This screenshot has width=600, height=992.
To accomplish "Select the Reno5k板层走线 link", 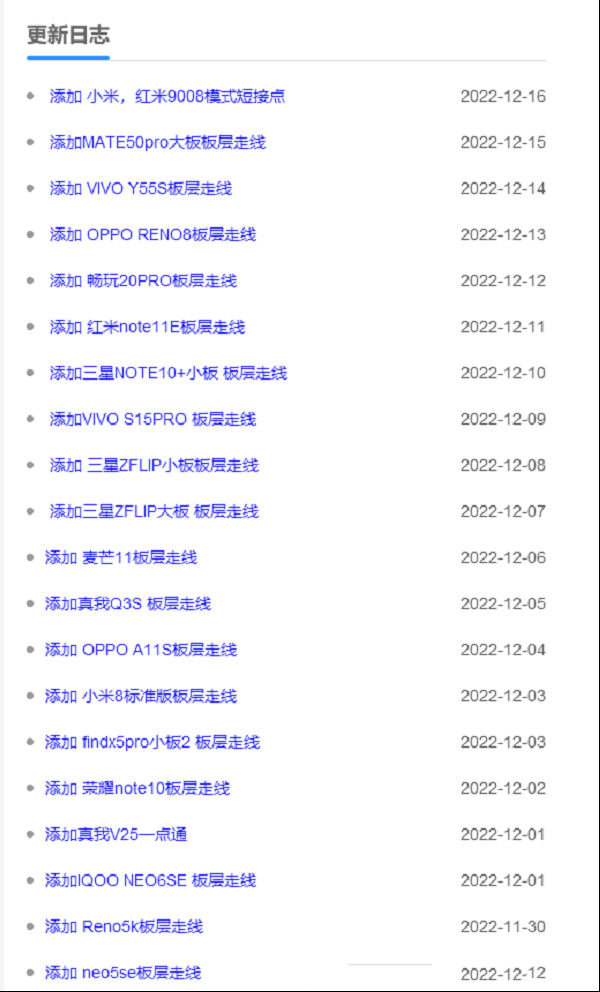I will 124,927.
